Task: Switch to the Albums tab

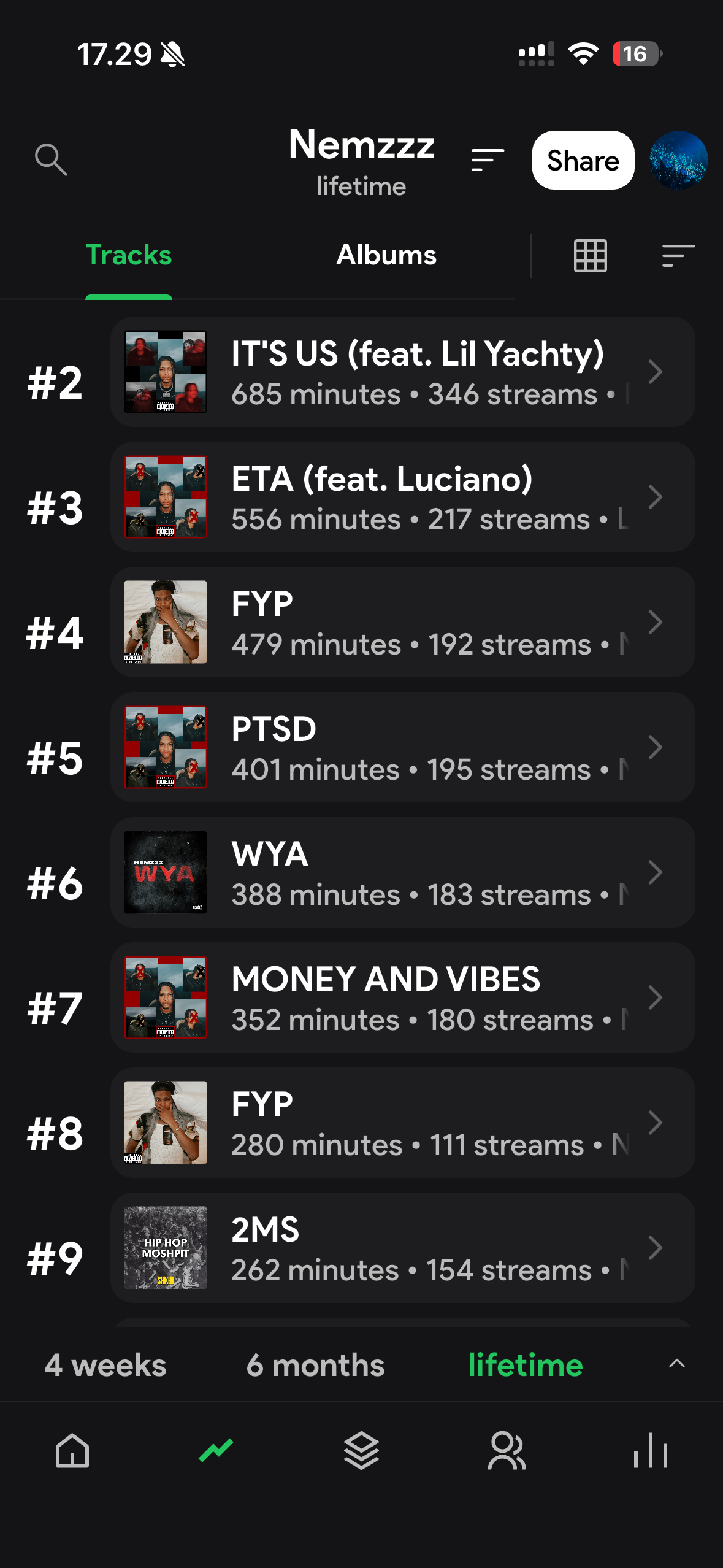Action: [x=386, y=255]
